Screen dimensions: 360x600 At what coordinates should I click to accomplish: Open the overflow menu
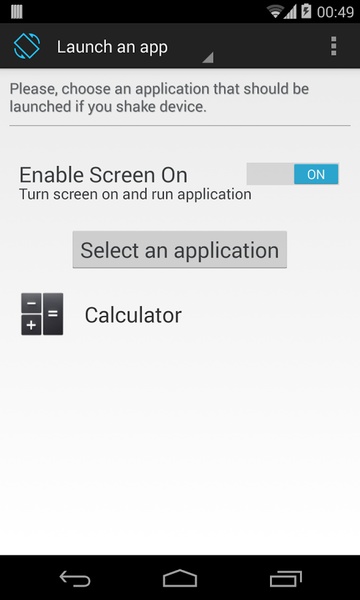333,46
